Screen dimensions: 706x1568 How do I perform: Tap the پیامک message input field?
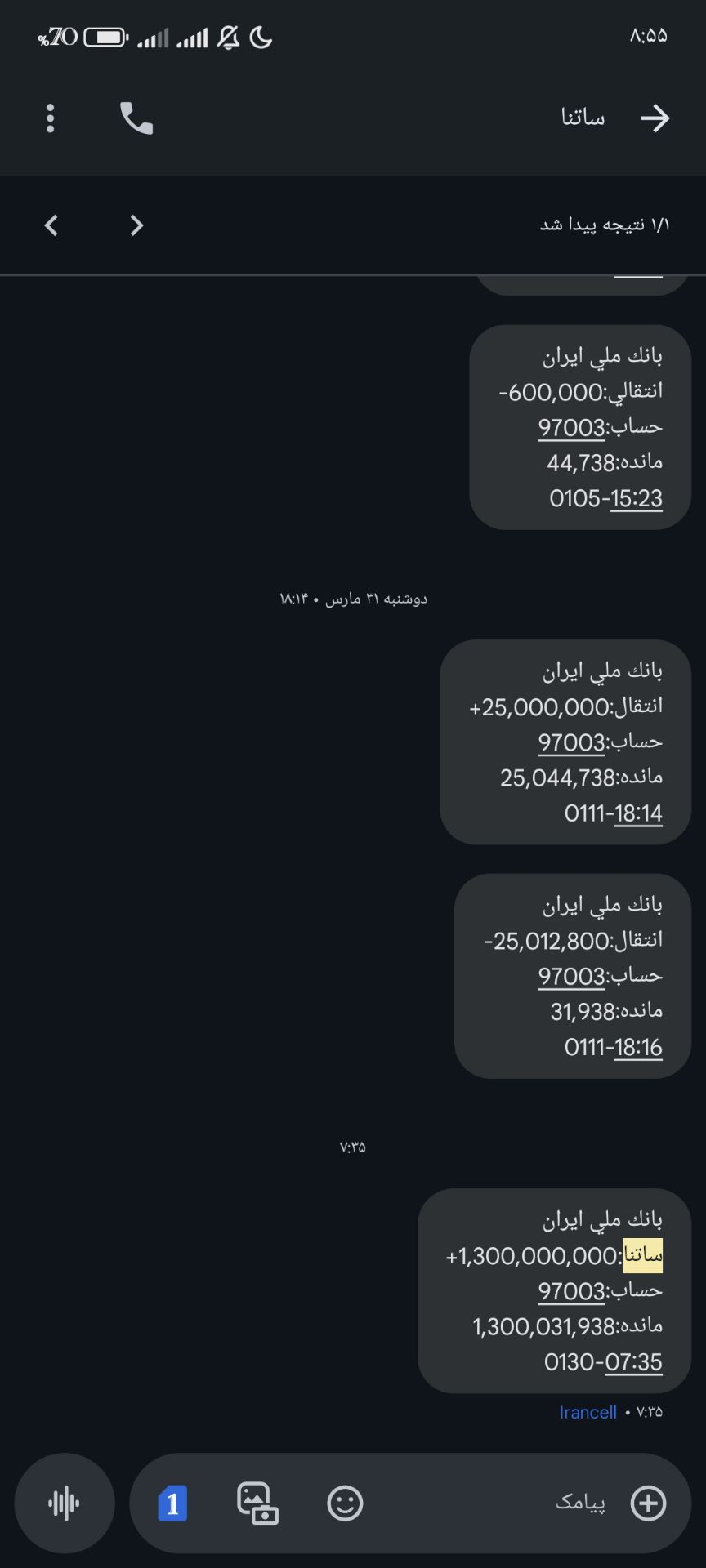tap(490, 1503)
